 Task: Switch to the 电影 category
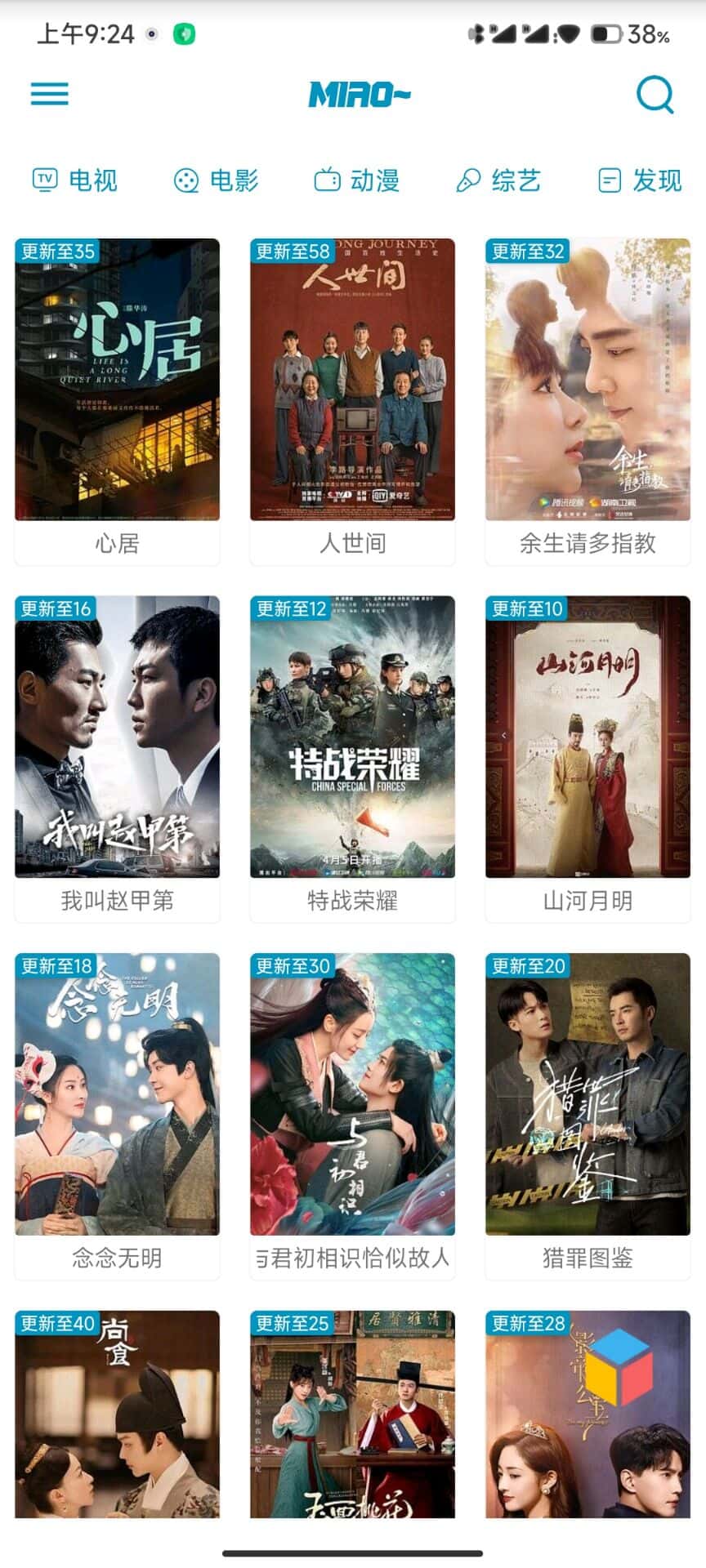tap(217, 180)
